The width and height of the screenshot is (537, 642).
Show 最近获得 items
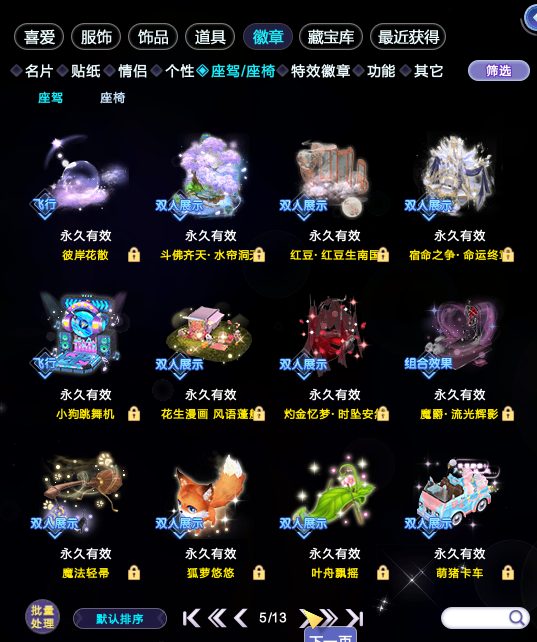[408, 37]
